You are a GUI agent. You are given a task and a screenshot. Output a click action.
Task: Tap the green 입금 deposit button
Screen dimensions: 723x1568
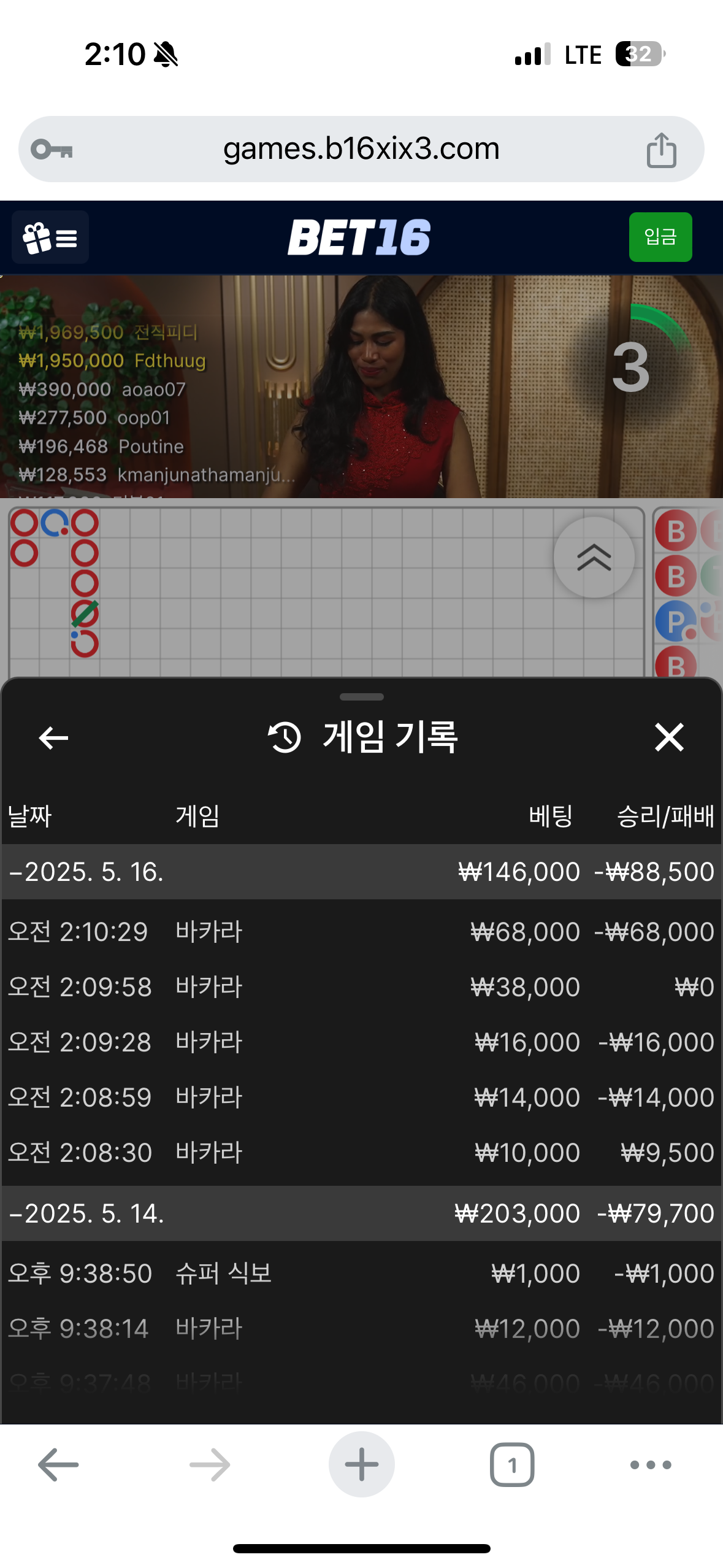[x=660, y=237]
